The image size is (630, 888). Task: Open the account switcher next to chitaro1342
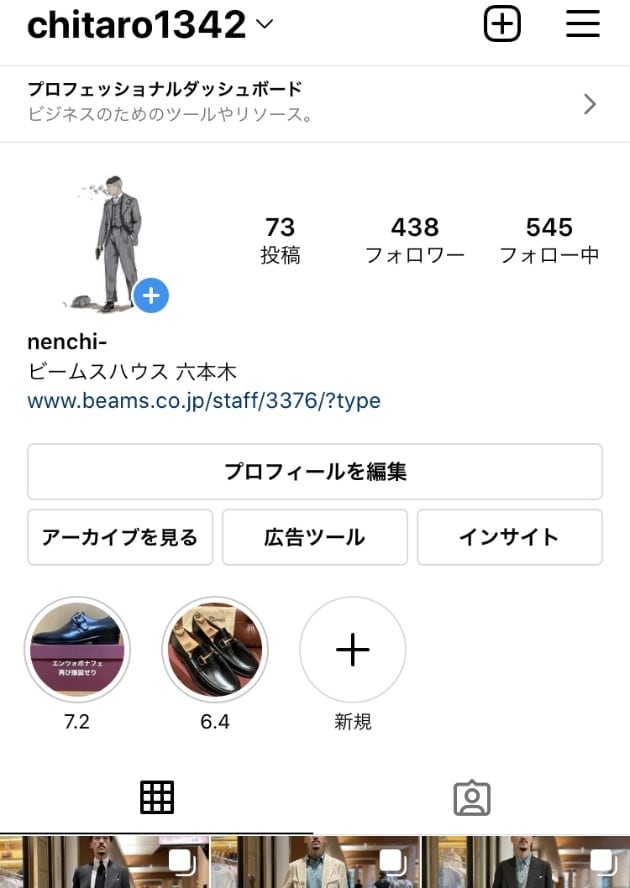tap(264, 25)
